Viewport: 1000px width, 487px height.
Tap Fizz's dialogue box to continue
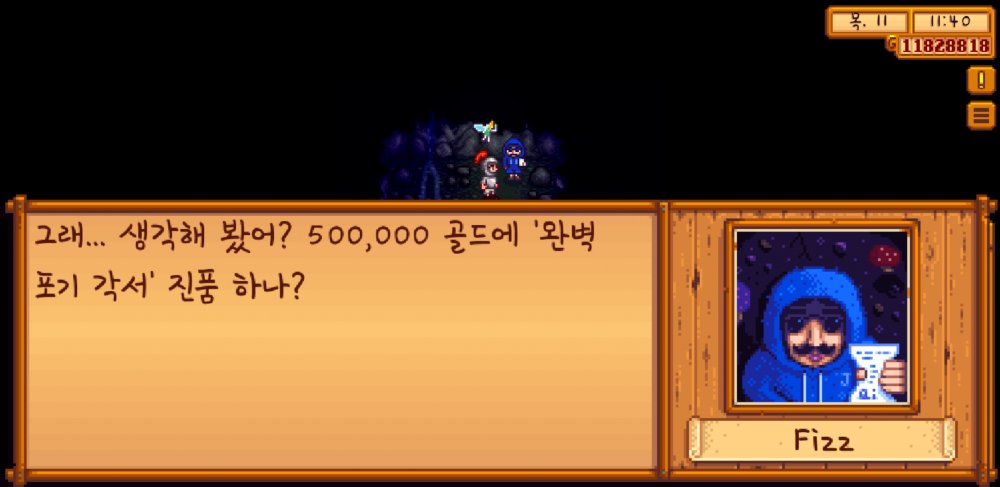pyautogui.click(x=340, y=340)
